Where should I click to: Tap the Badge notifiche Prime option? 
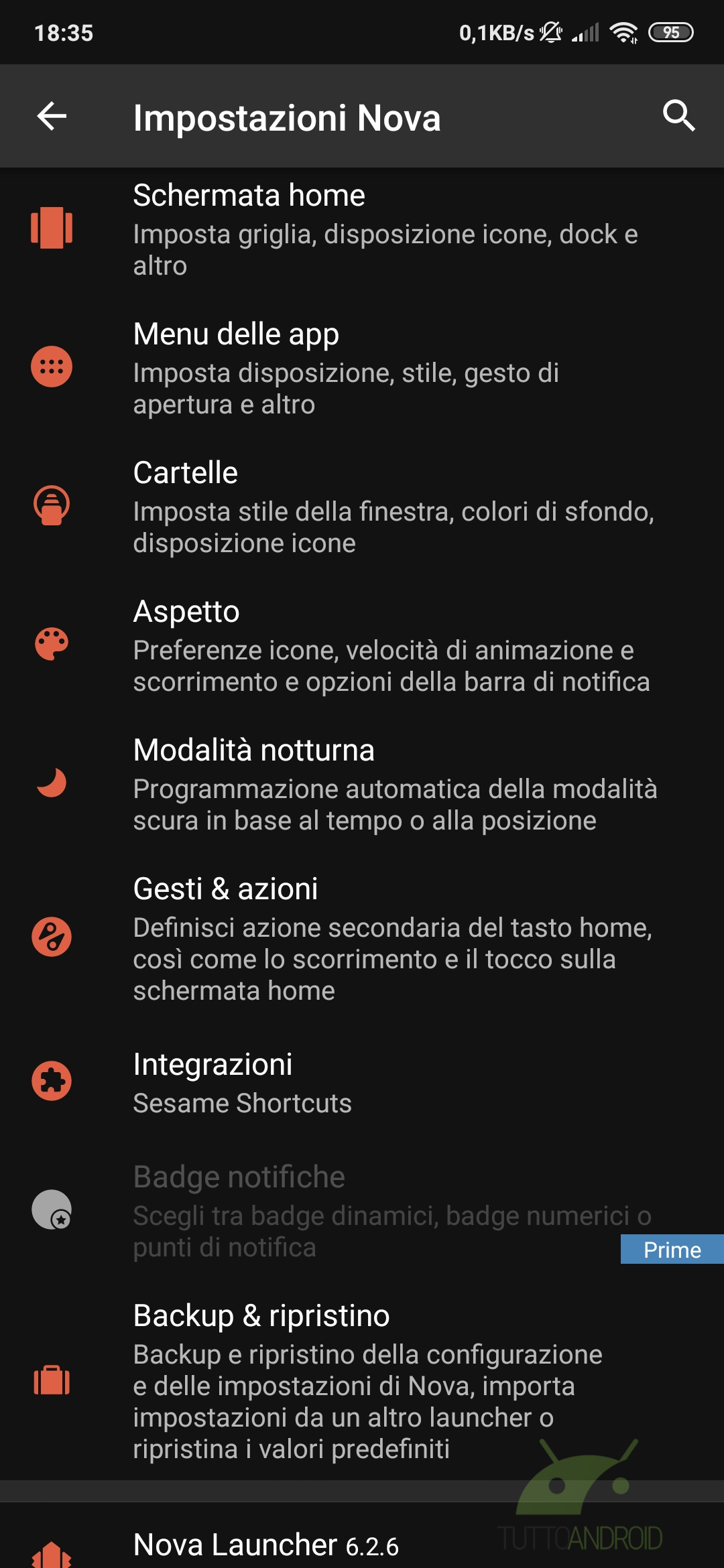pyautogui.click(x=362, y=1212)
